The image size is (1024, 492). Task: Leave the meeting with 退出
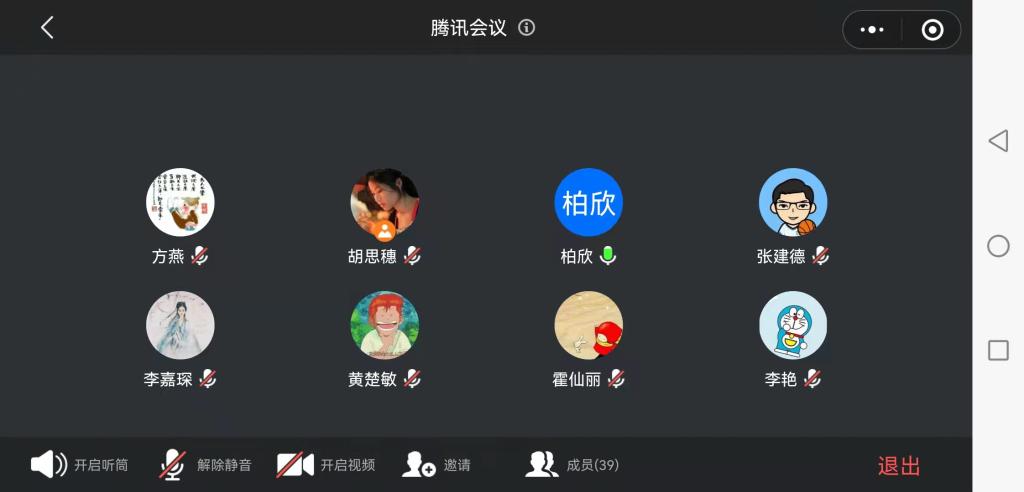(898, 466)
